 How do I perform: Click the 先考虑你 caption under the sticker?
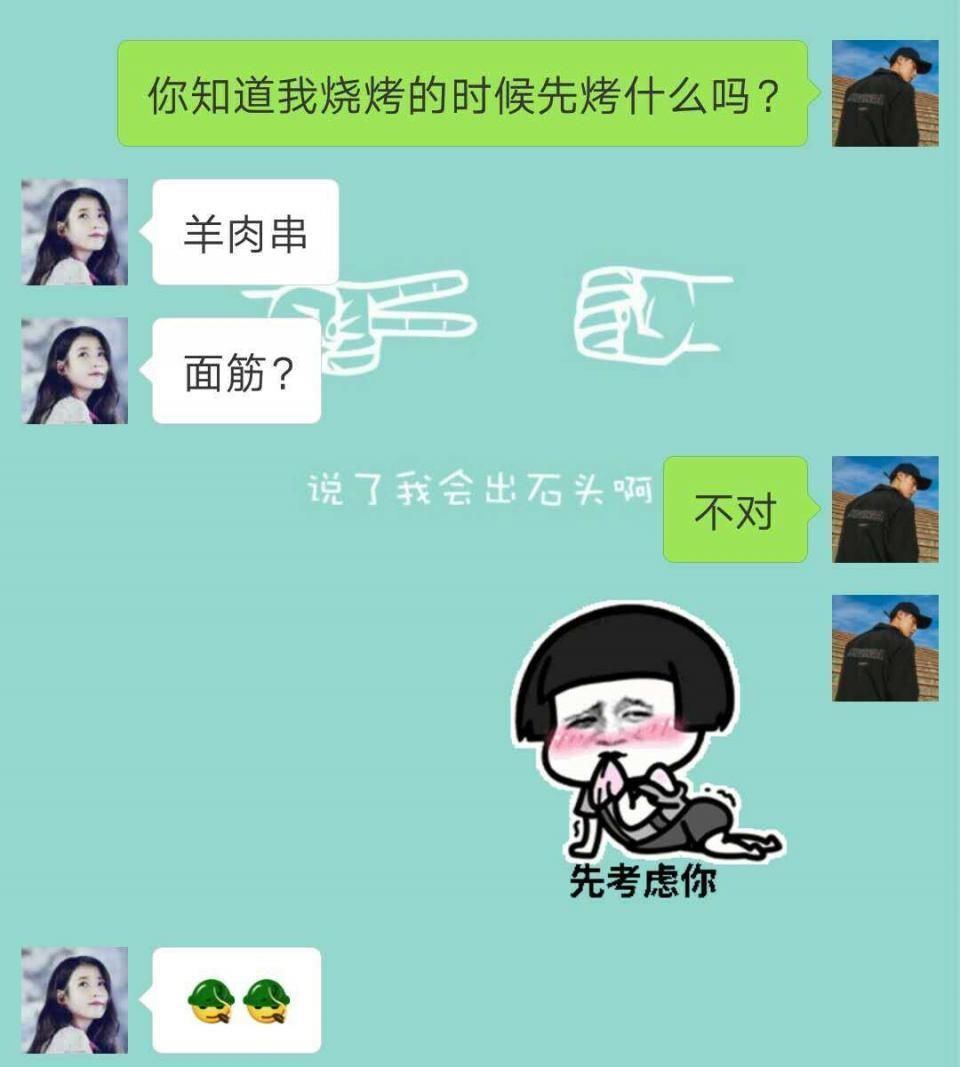645,883
